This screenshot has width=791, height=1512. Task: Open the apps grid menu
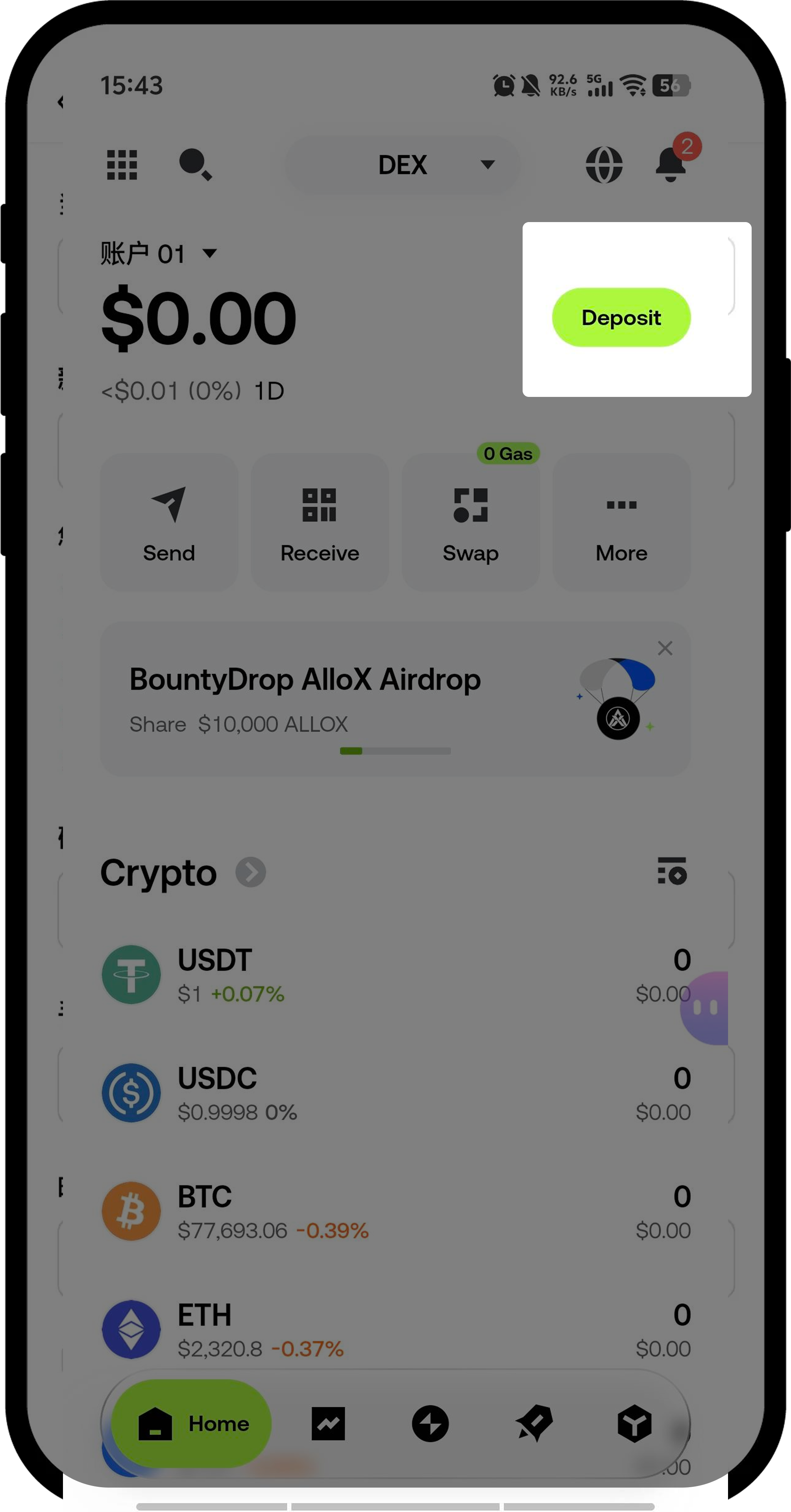click(122, 165)
